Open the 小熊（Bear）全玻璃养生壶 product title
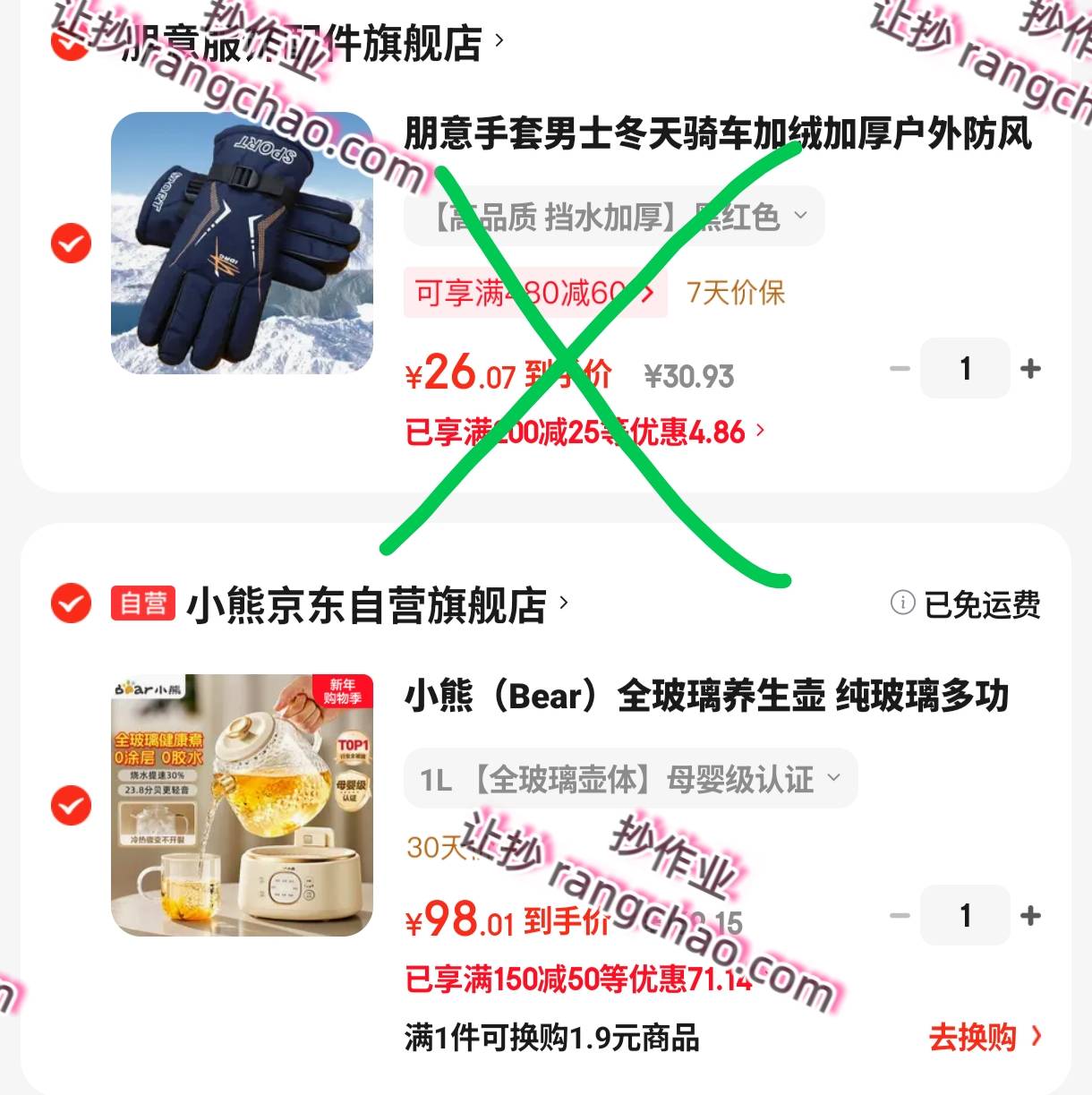Viewport: 1092px width, 1095px height. click(x=707, y=697)
